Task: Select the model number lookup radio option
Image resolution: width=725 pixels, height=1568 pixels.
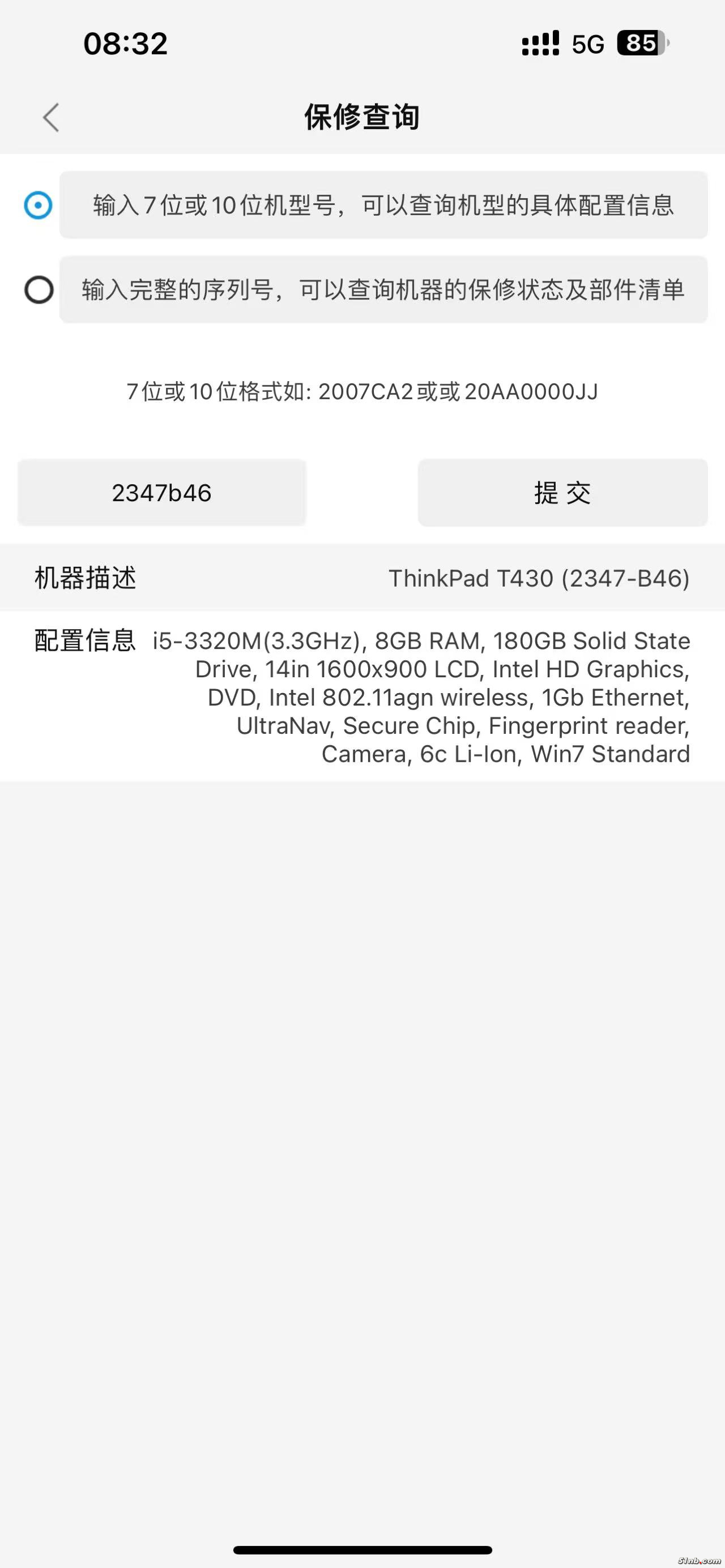Action: click(39, 205)
